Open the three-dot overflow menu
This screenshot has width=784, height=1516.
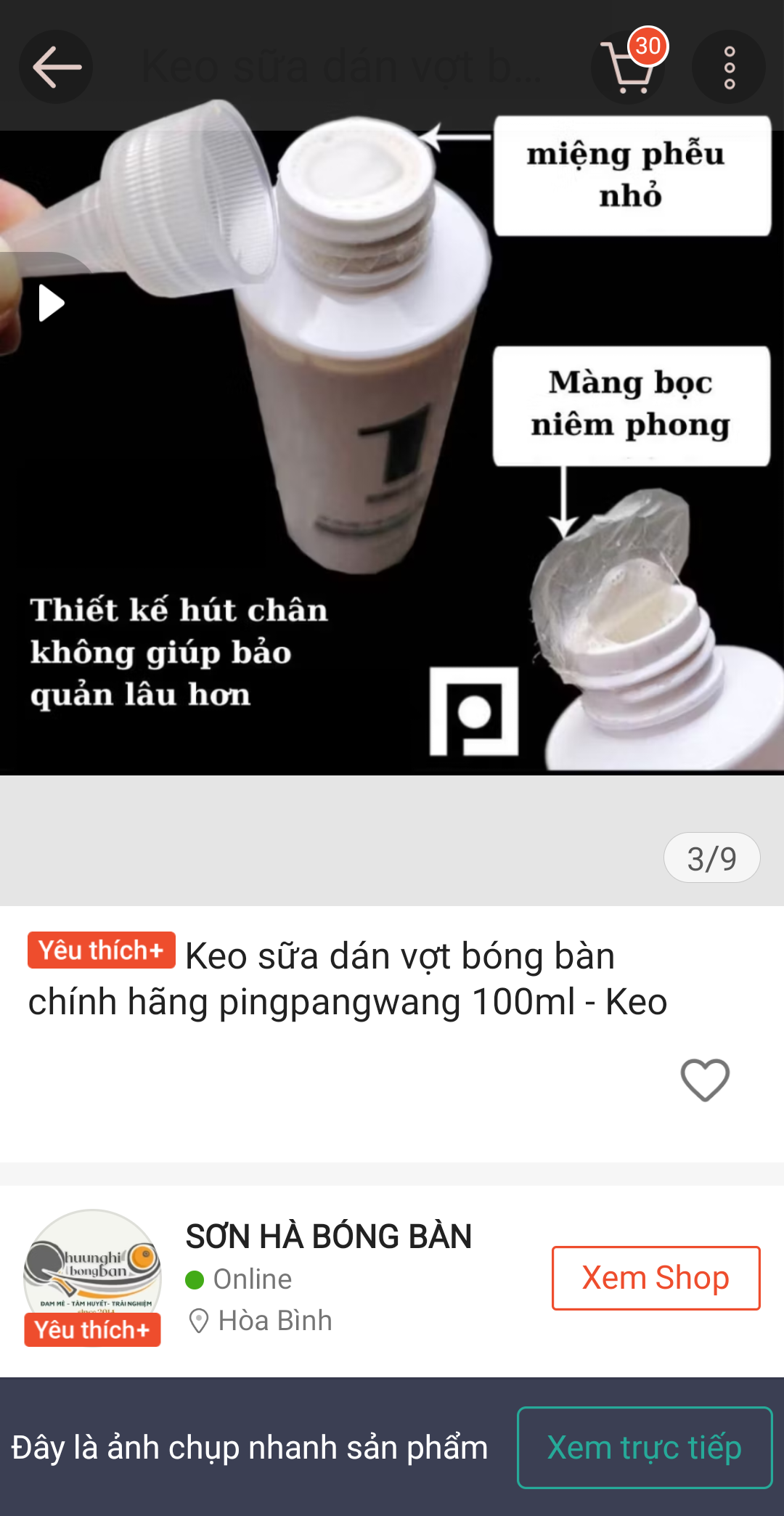[729, 67]
